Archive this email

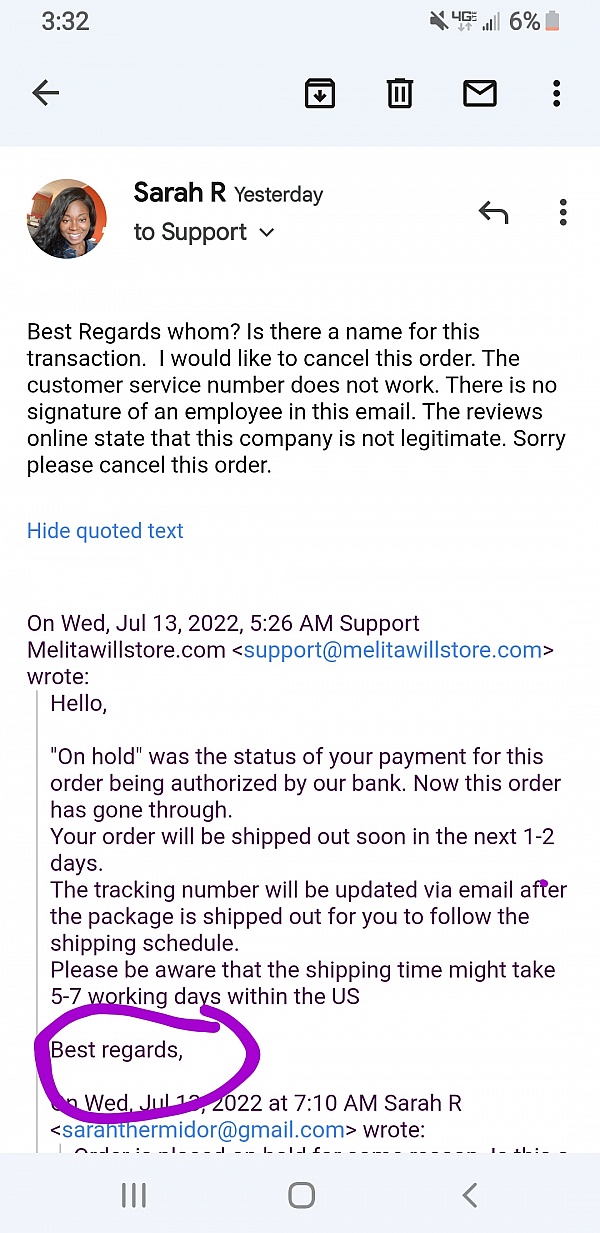point(319,94)
